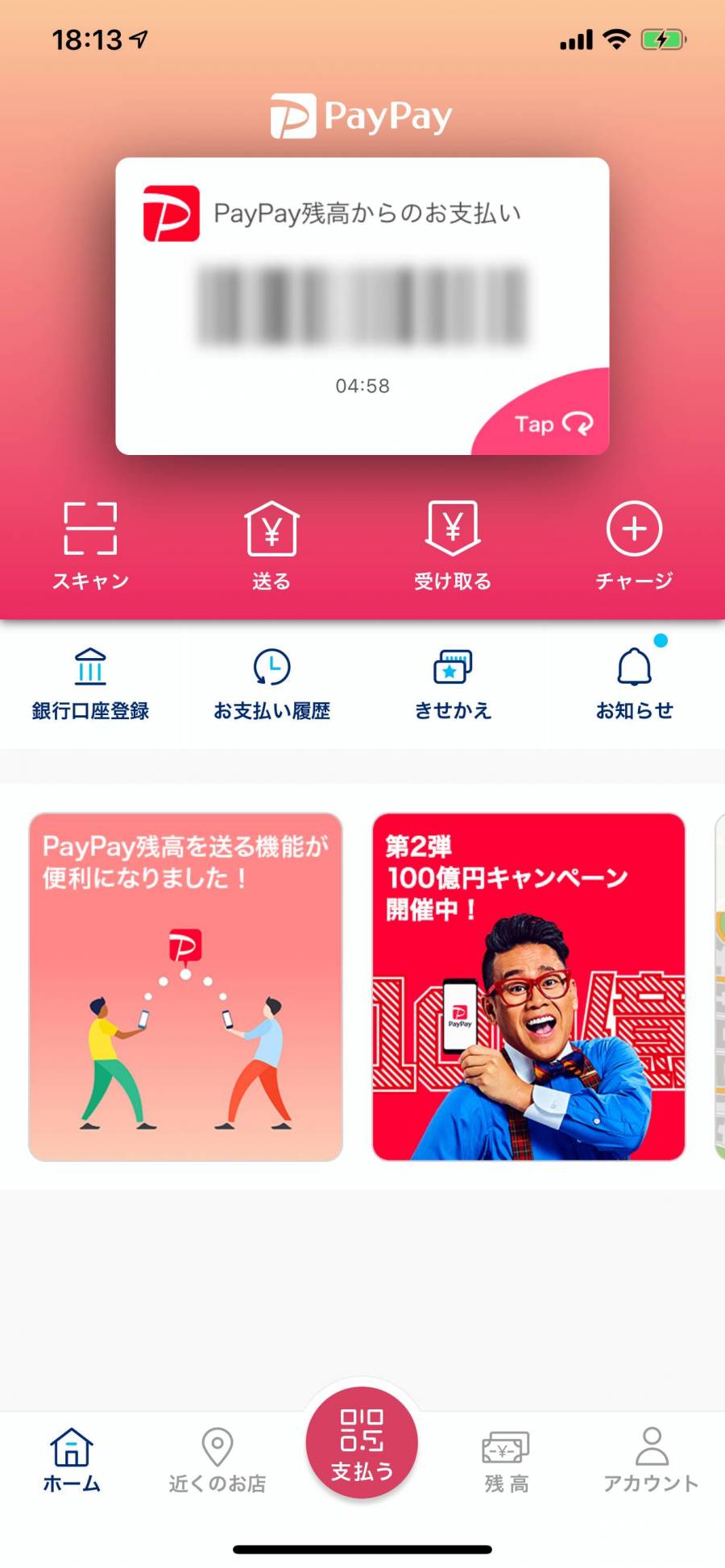Switch to the 残高 tab

pyautogui.click(x=506, y=1459)
